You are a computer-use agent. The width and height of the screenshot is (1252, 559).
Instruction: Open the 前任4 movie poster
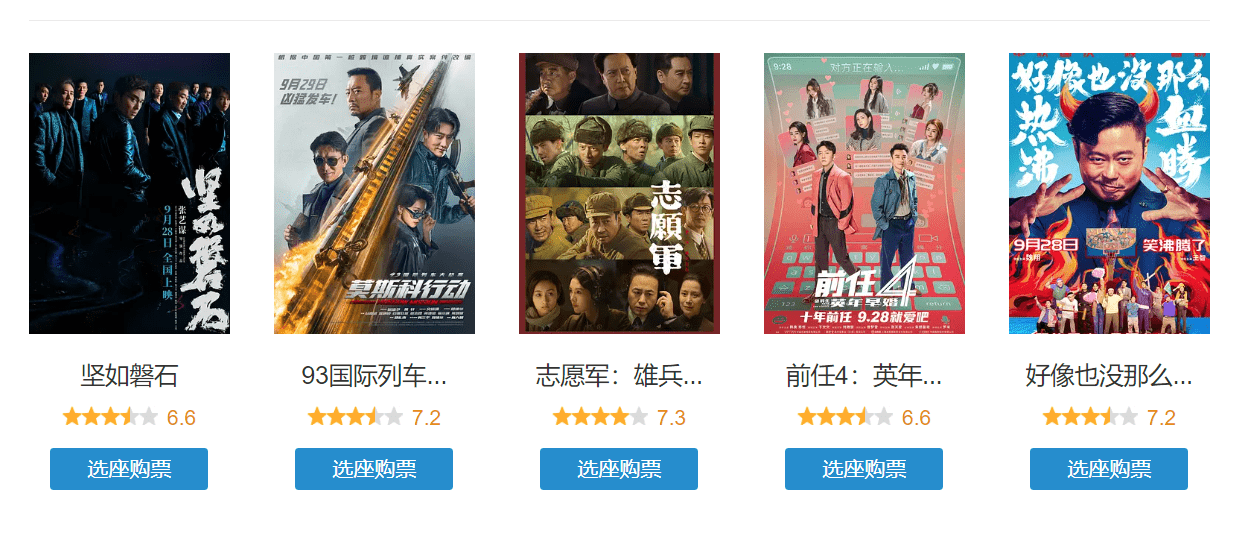click(x=864, y=193)
